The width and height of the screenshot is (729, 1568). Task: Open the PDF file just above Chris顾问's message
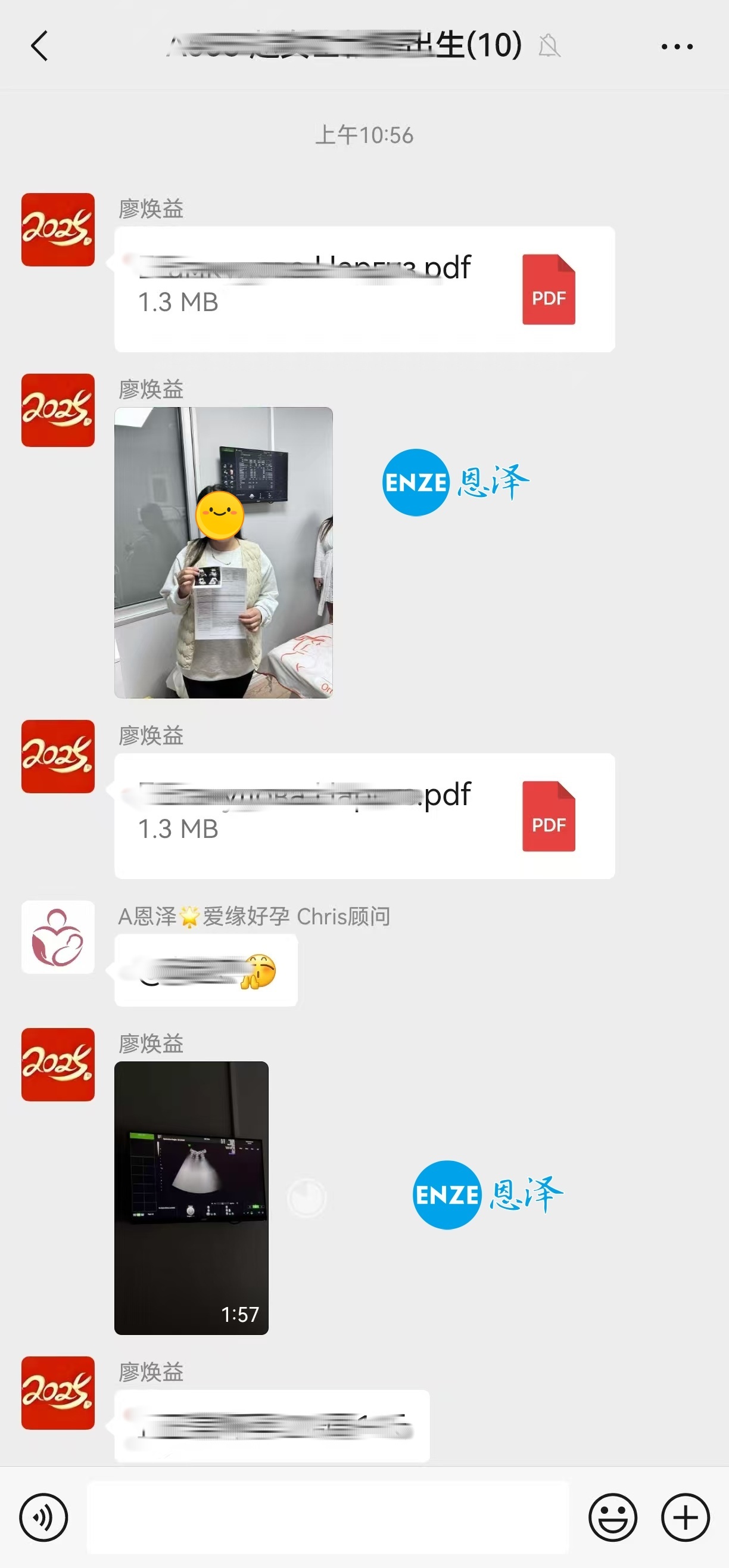(x=364, y=816)
